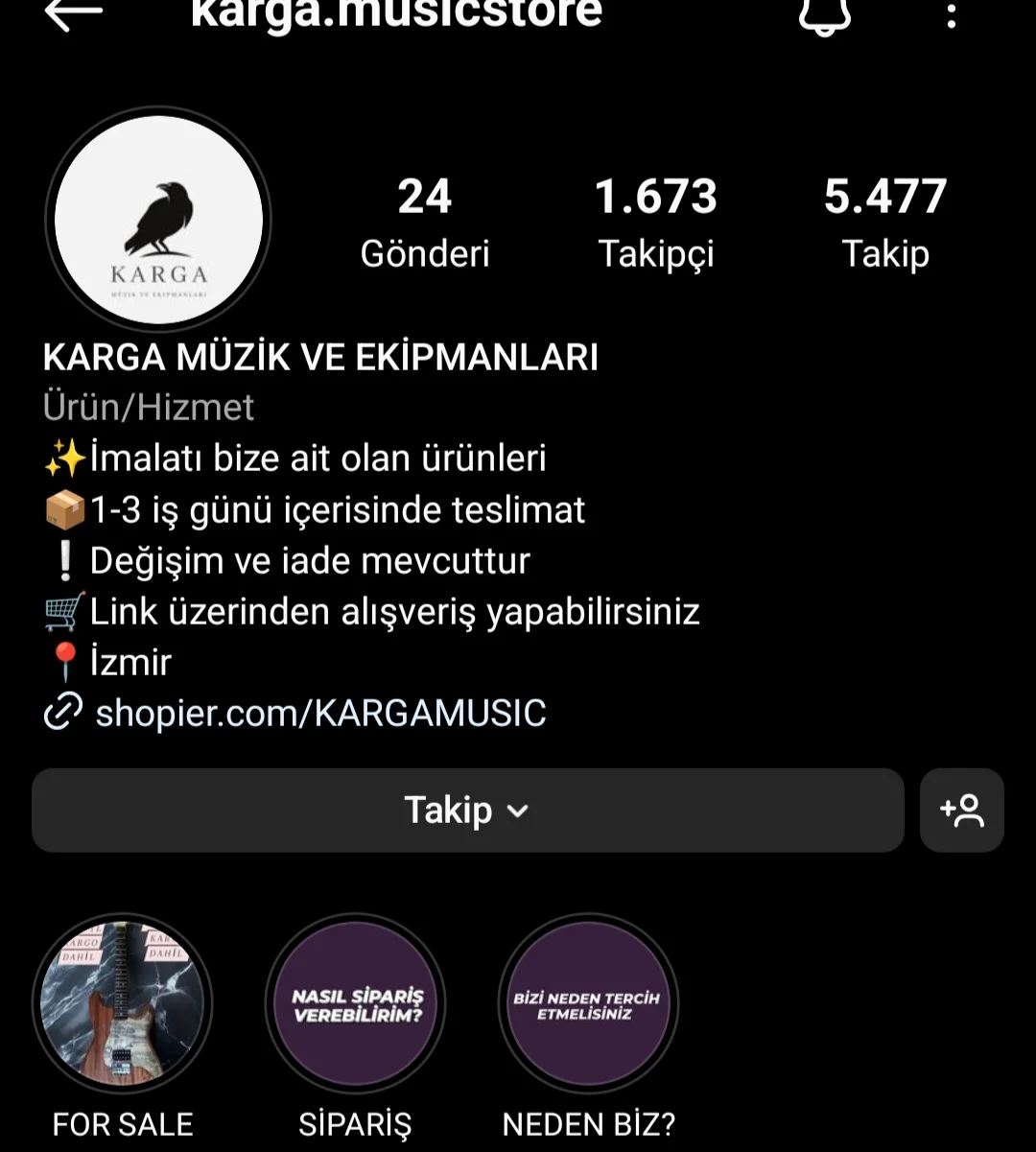View the 1.673 Takipçi followers list
This screenshot has height=1152, width=1036.
pyautogui.click(x=656, y=223)
